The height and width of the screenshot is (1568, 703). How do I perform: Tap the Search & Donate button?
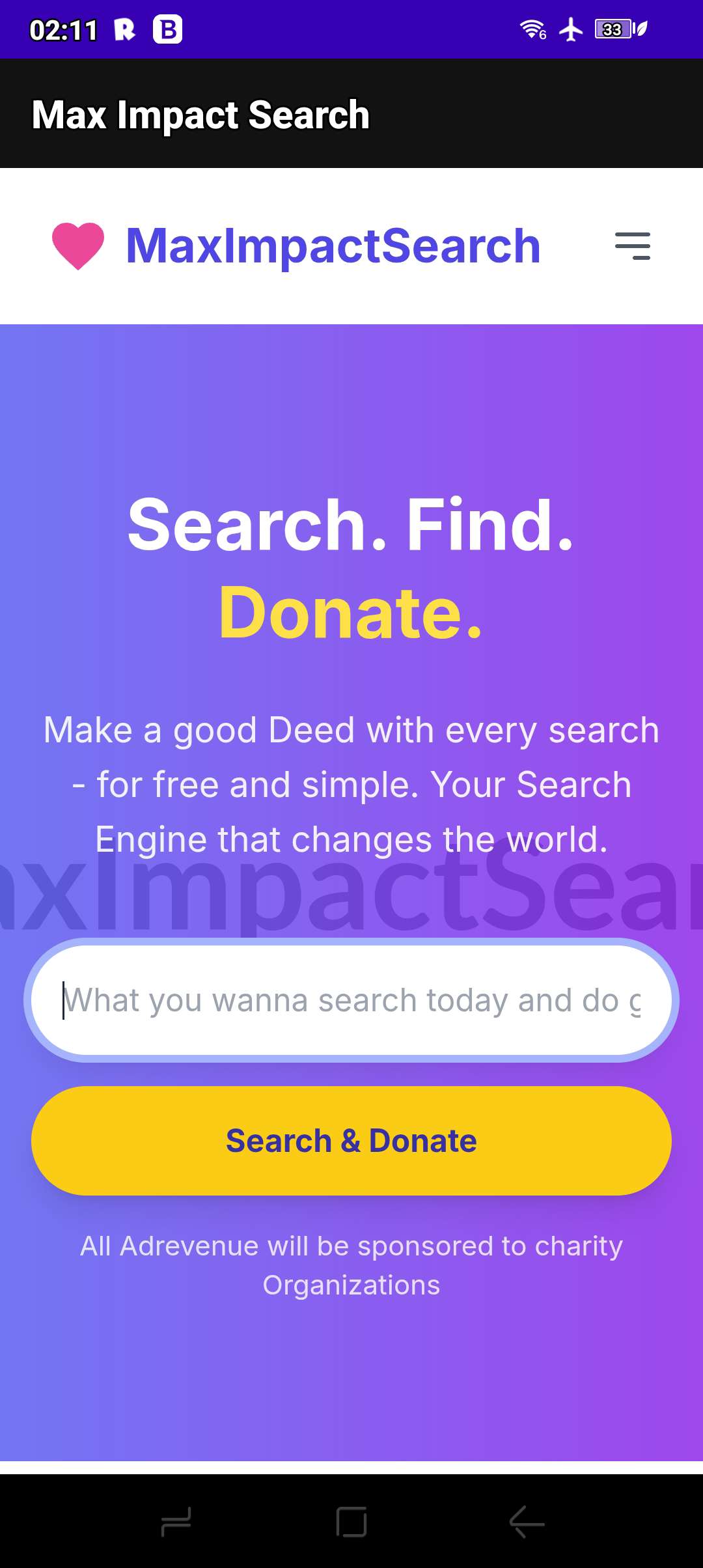(351, 1141)
